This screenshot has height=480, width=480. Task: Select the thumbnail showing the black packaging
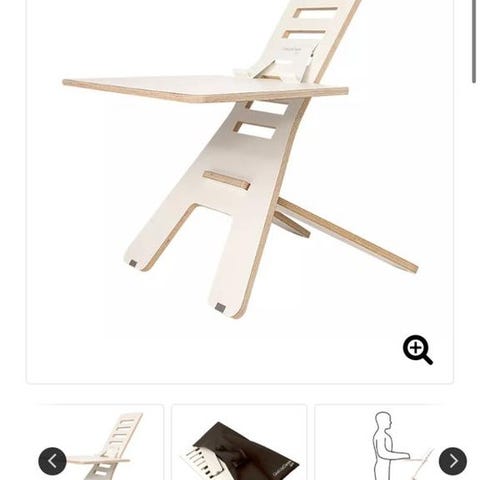point(239,442)
